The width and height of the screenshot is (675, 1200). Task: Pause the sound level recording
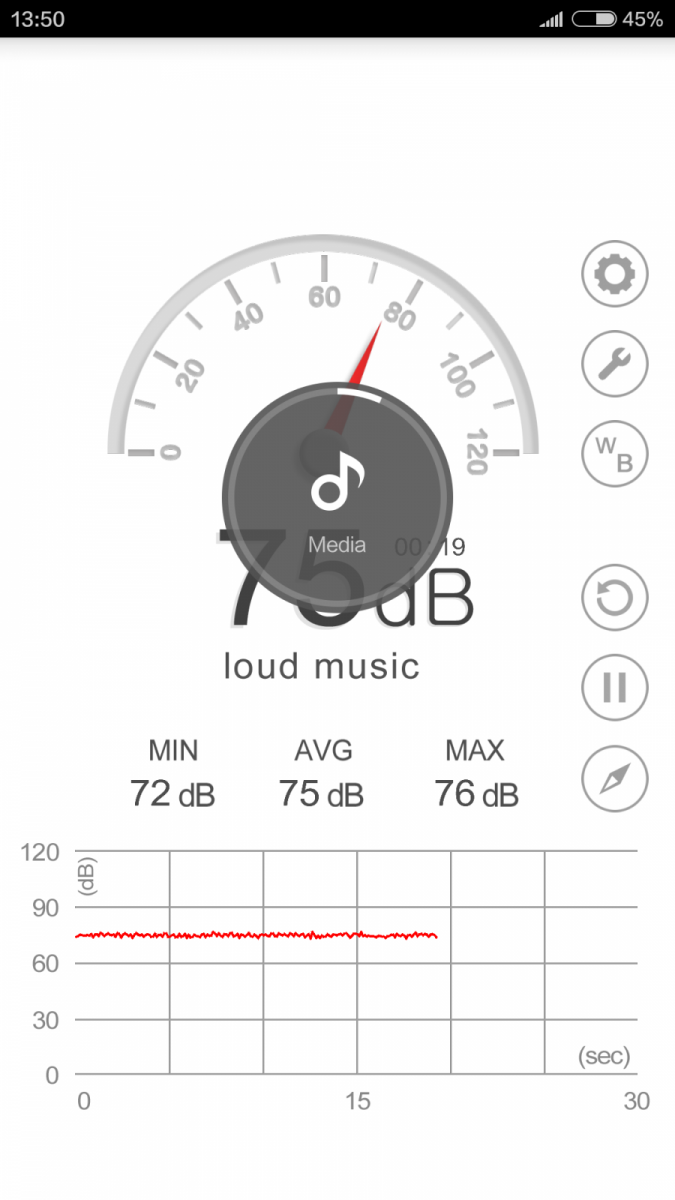615,688
